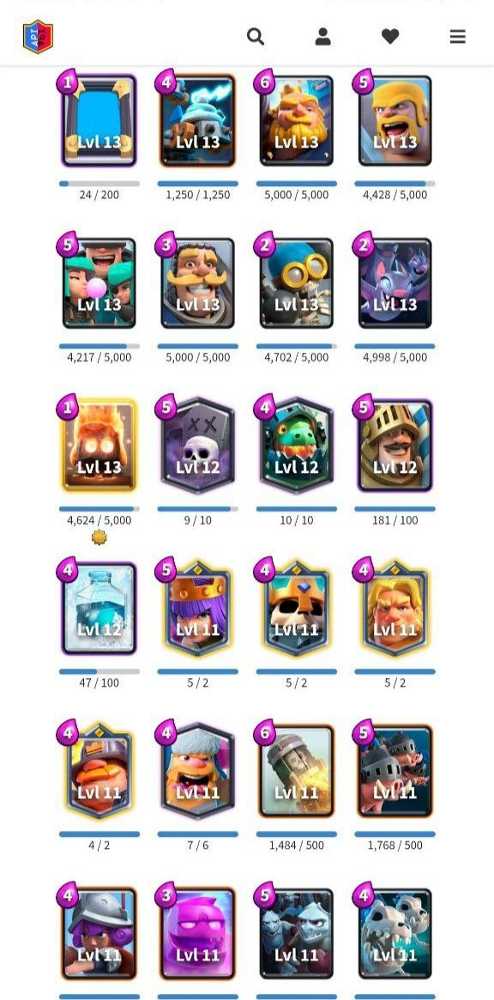Image resolution: width=494 pixels, height=1000 pixels.
Task: Open the Prince card showing 181 / 100
Action: click(x=395, y=445)
